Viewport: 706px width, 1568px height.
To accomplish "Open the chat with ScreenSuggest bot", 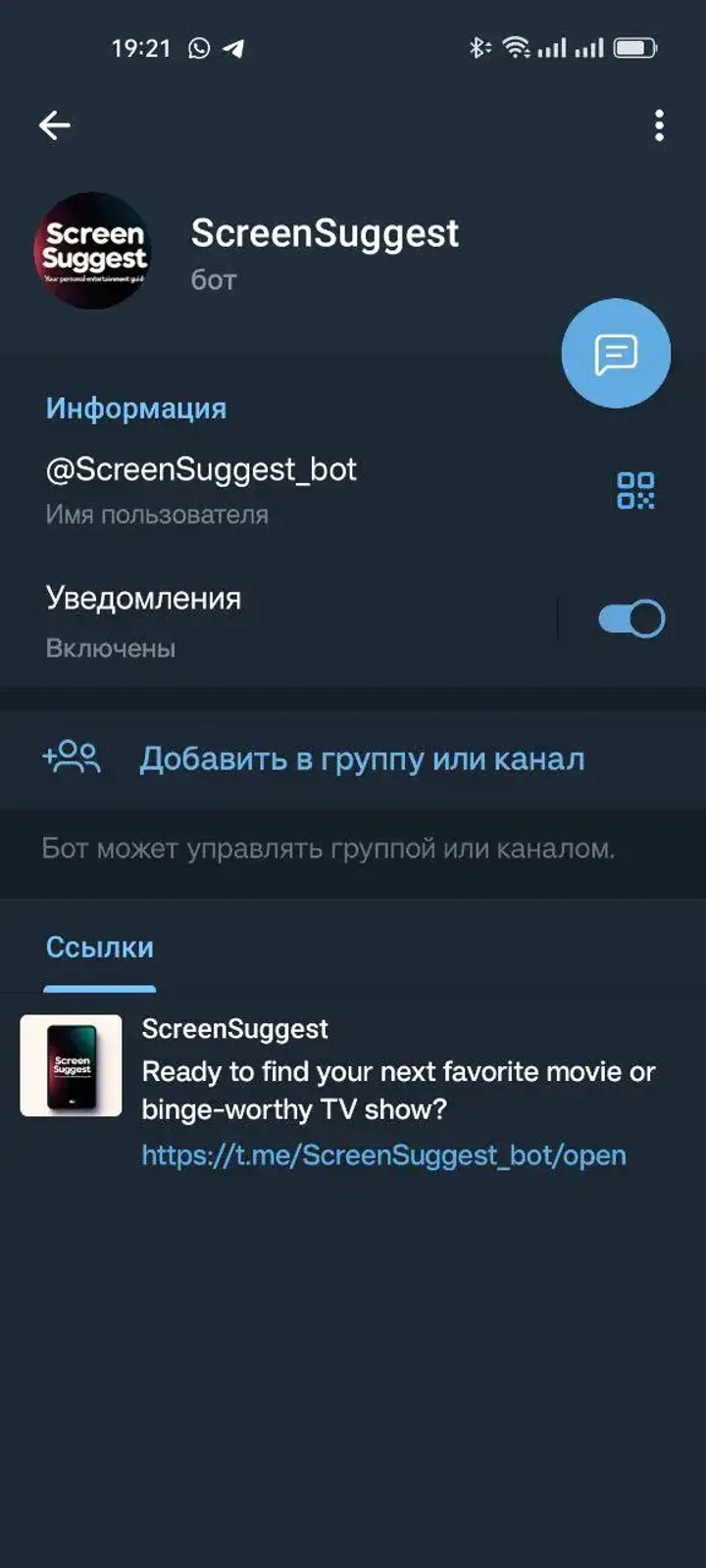I will (x=615, y=353).
